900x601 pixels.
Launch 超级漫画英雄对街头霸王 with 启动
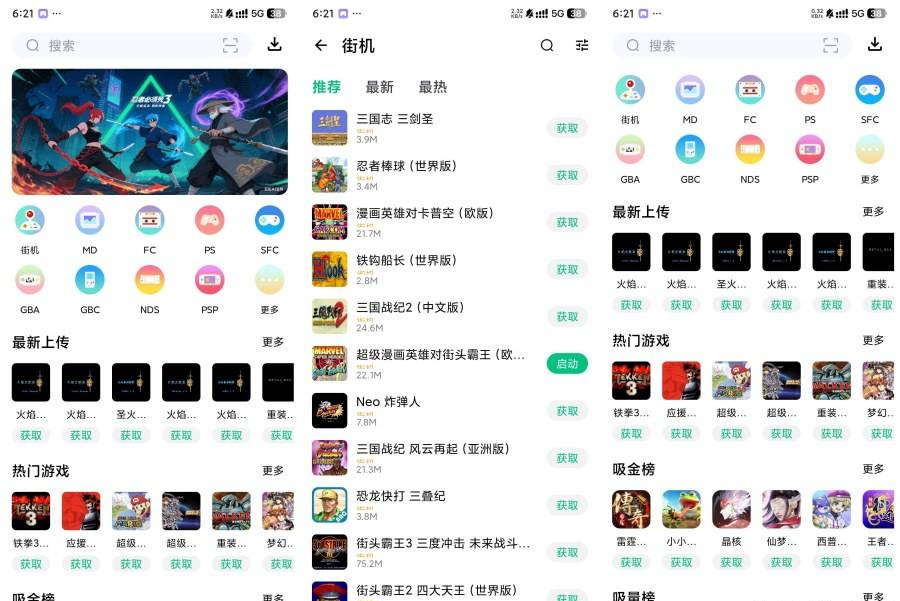[567, 364]
